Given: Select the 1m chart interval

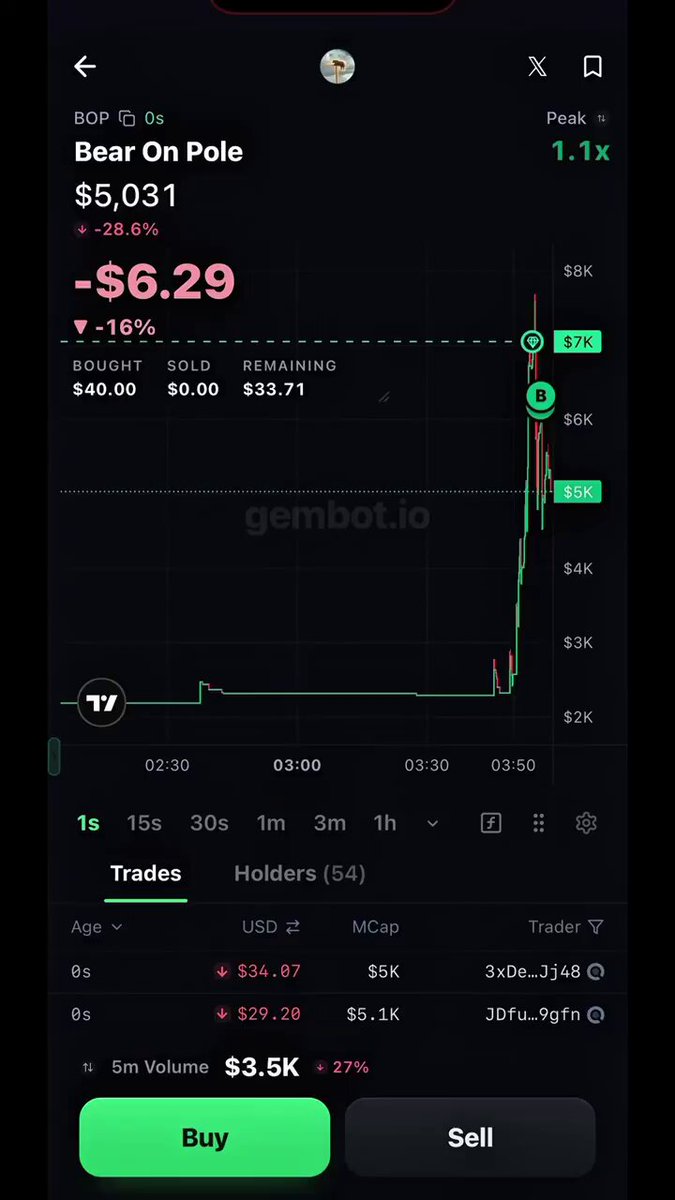Looking at the screenshot, I should 271,823.
